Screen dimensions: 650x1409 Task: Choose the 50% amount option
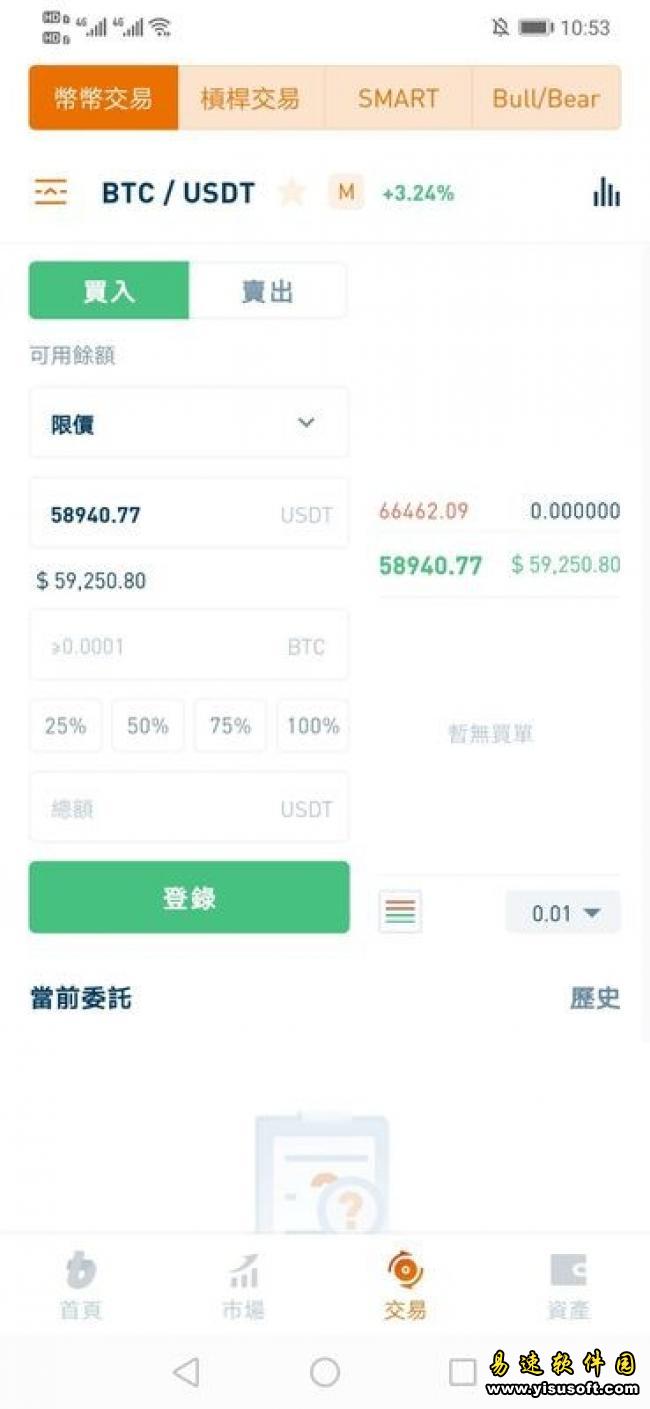[147, 726]
